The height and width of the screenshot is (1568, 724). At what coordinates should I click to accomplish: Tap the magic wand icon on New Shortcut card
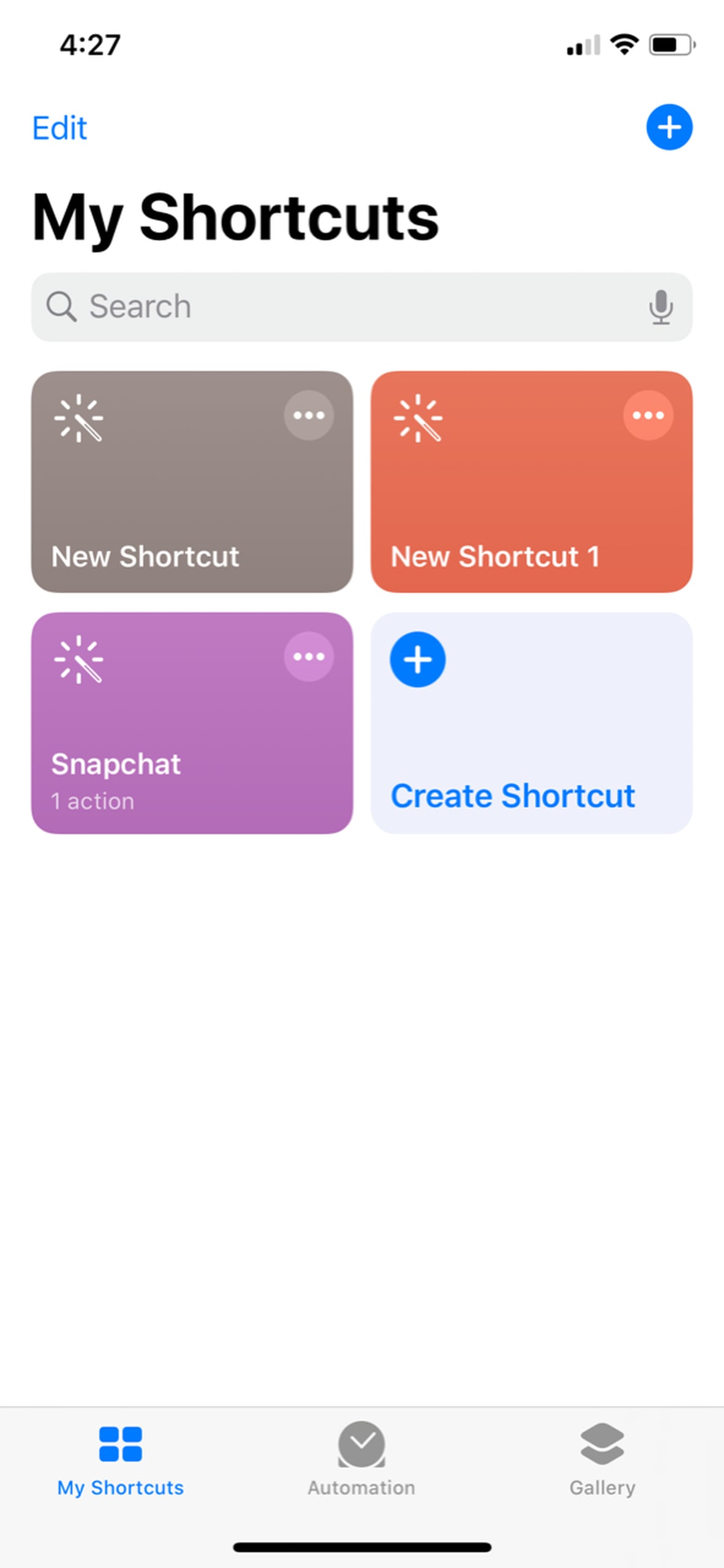click(x=78, y=417)
